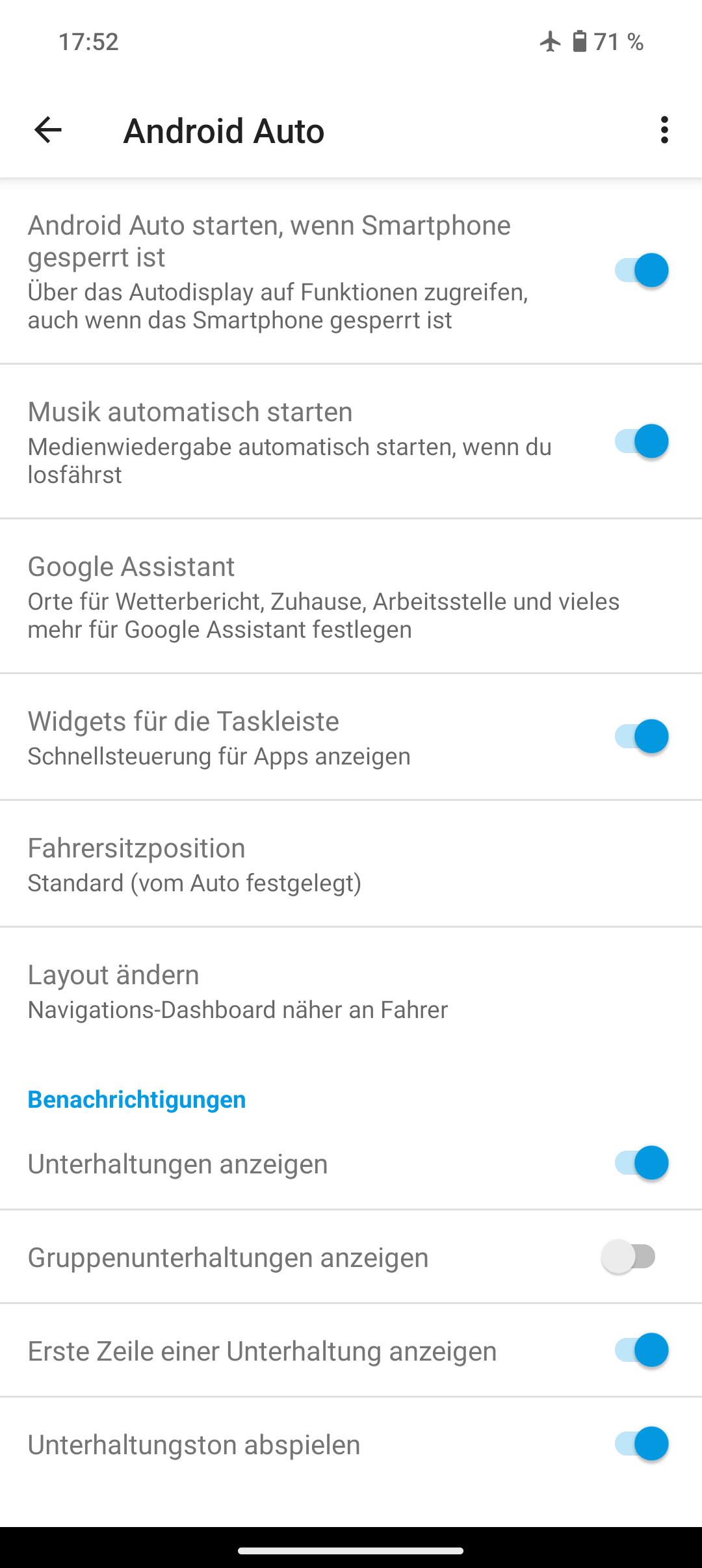Toggle Unterhaltungen anzeigen switch
Image resolution: width=702 pixels, height=1568 pixels.
[640, 1163]
